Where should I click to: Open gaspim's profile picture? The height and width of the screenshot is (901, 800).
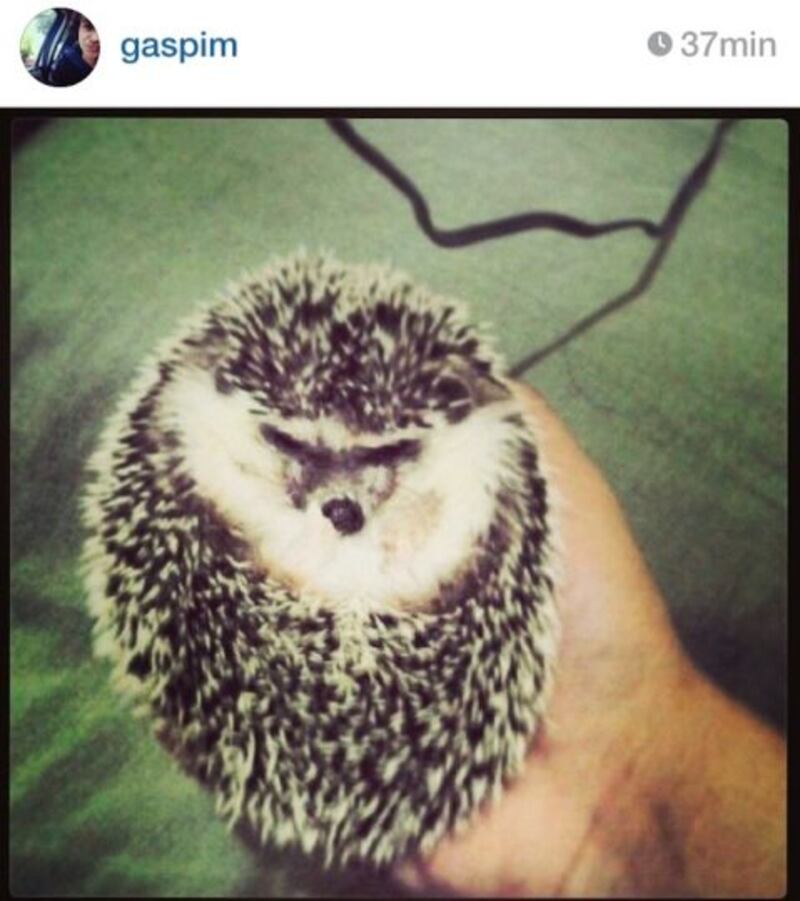60,47
